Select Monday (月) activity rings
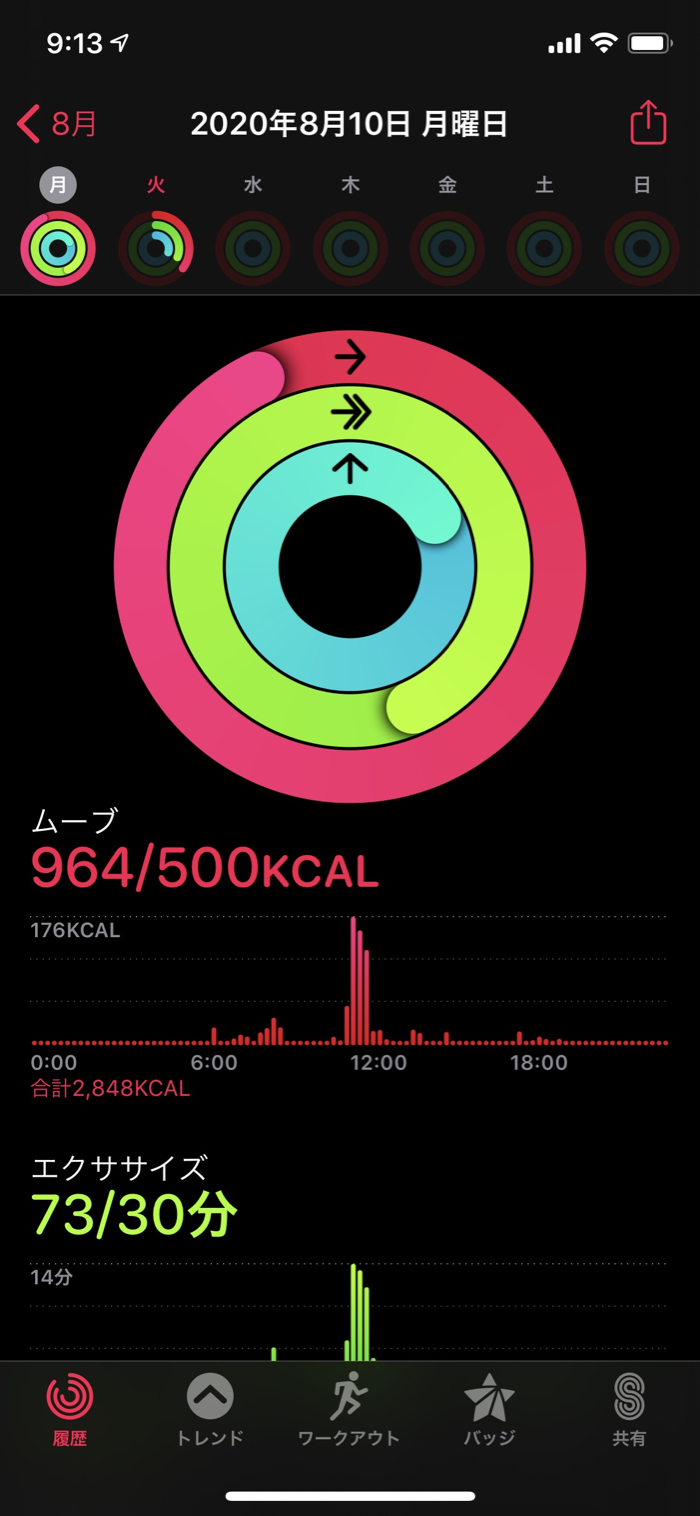Image resolution: width=700 pixels, height=1516 pixels. point(58,248)
